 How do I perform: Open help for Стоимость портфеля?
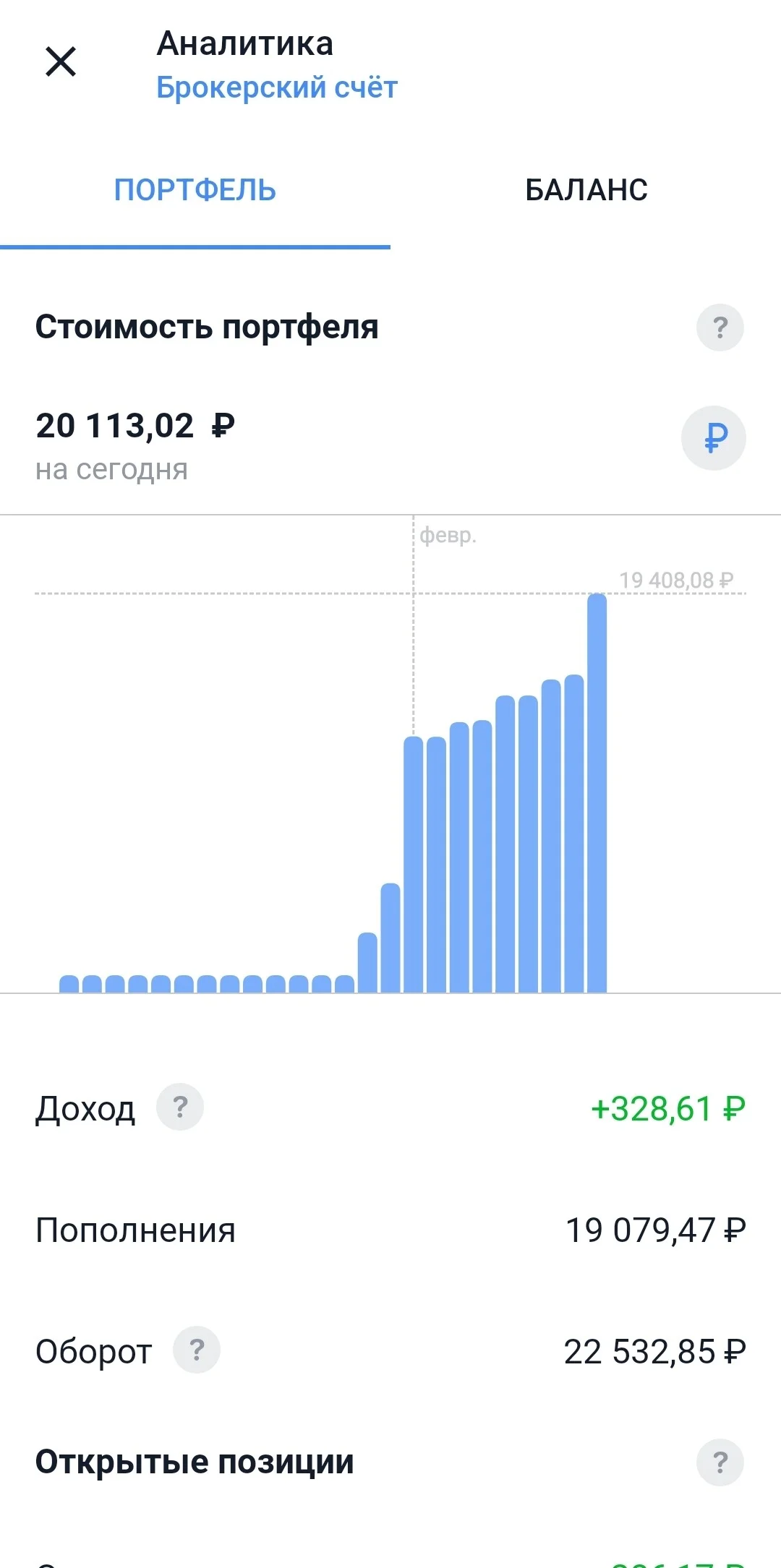[x=720, y=327]
